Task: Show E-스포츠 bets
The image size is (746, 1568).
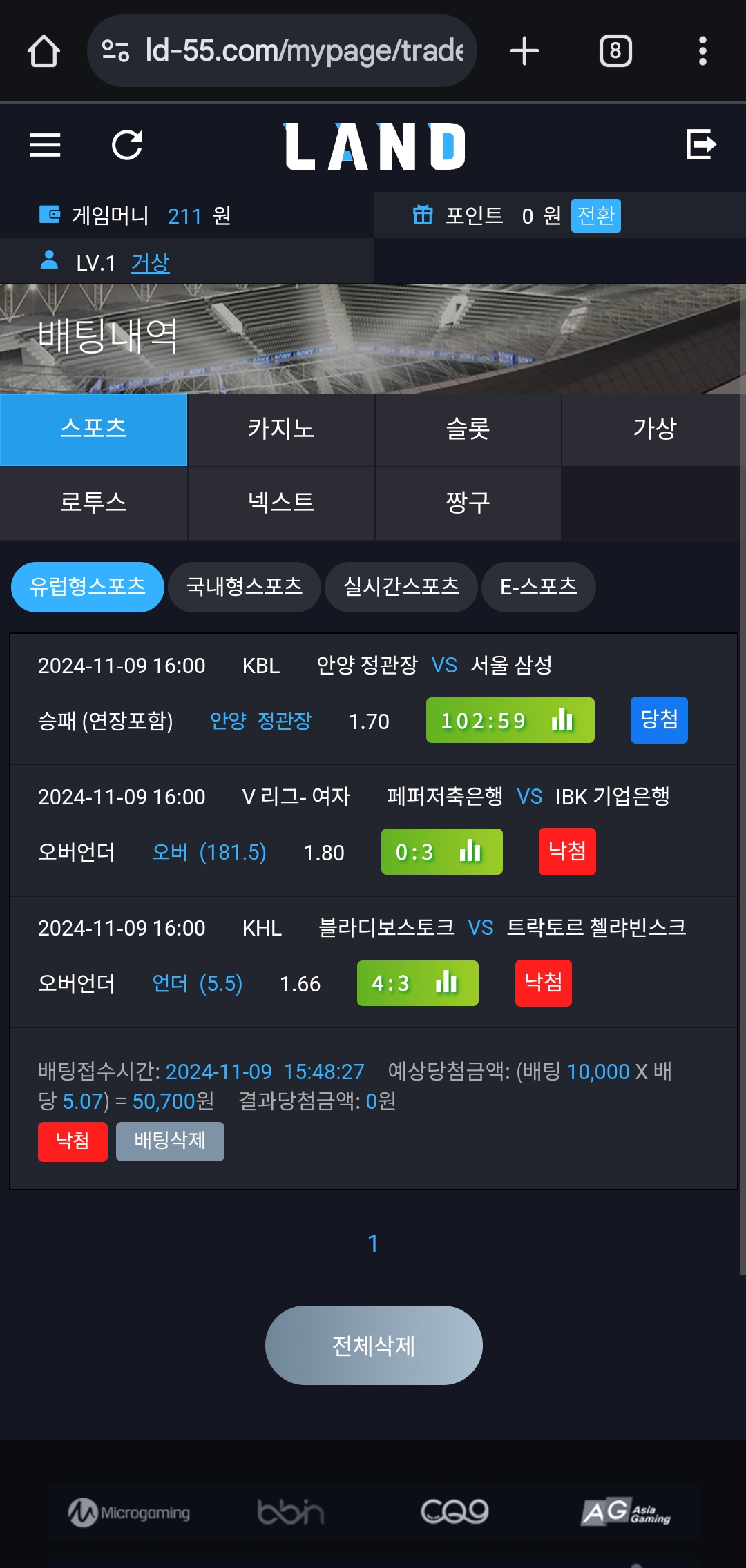Action: click(x=539, y=587)
